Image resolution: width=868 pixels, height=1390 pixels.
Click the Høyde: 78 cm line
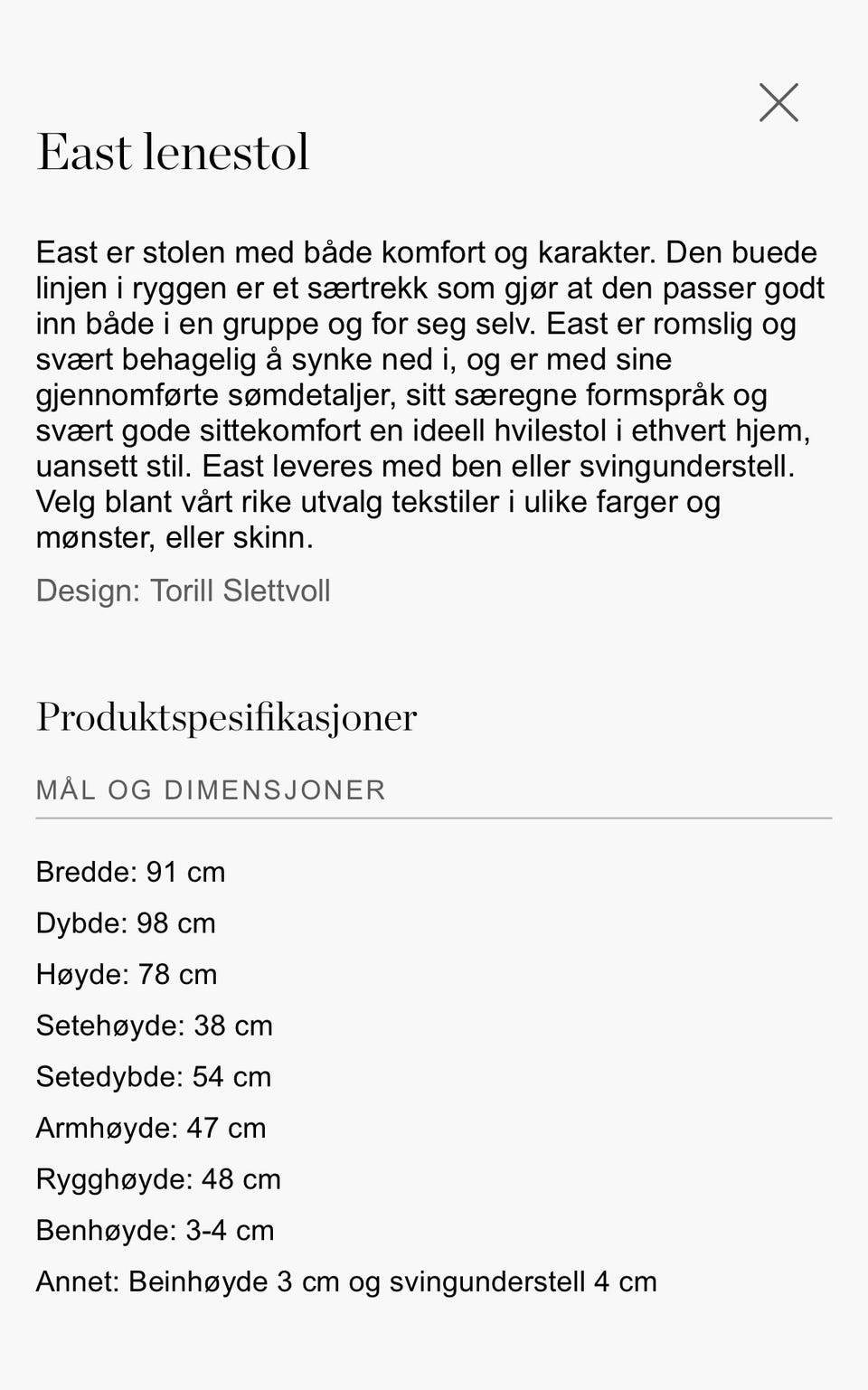127,974
